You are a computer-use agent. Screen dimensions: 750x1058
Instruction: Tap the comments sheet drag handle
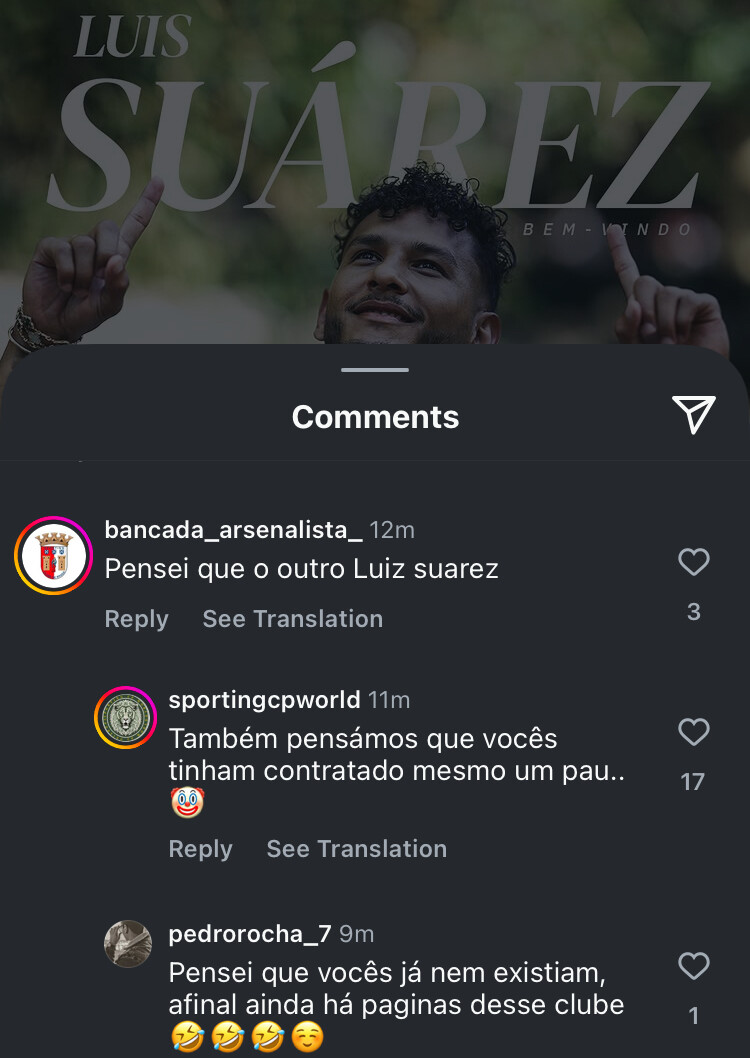[375, 370]
